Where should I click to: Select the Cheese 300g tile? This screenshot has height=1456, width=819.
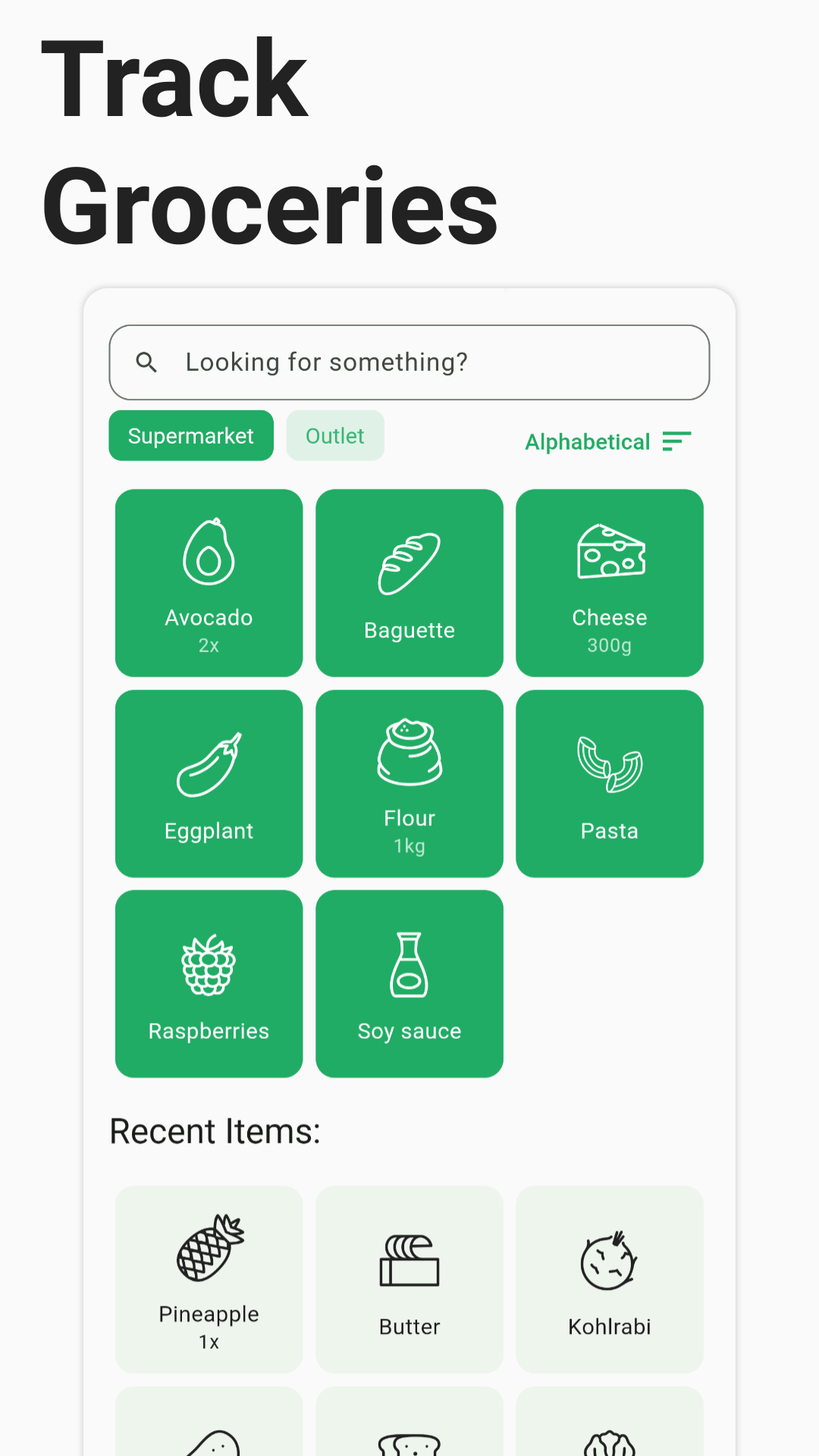click(x=609, y=554)
